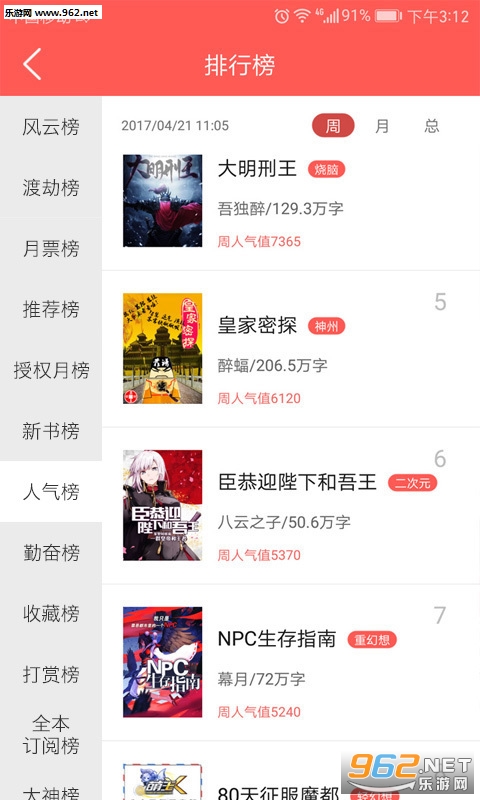
Task: Open the 月票榜 list
Action: (x=51, y=248)
